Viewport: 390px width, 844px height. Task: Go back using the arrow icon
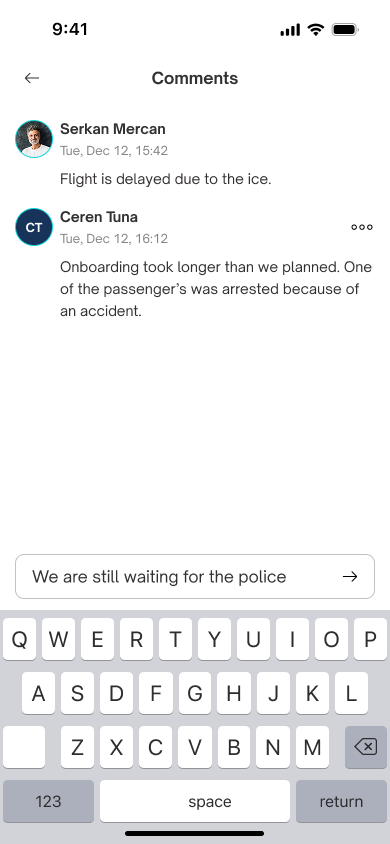32,78
